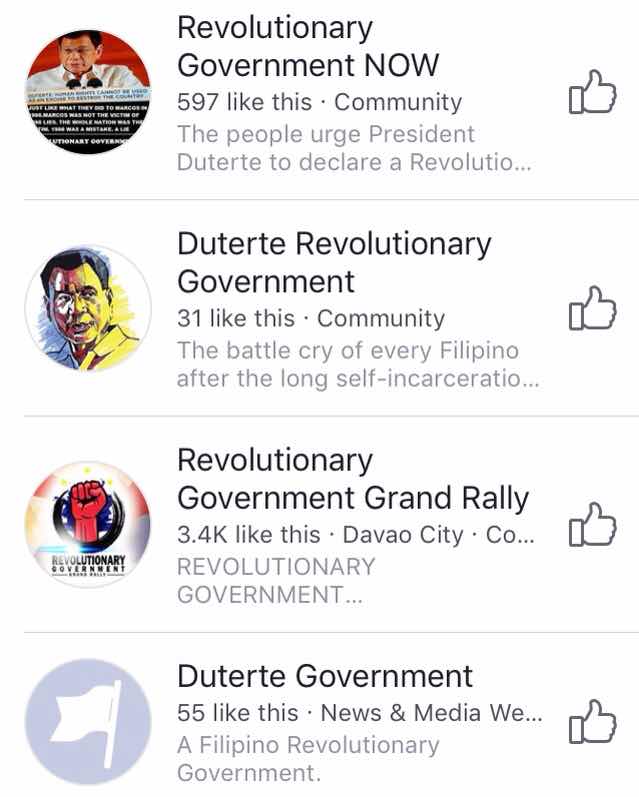Open the Duterte Government page result
639x797 pixels.
[x=325, y=676]
